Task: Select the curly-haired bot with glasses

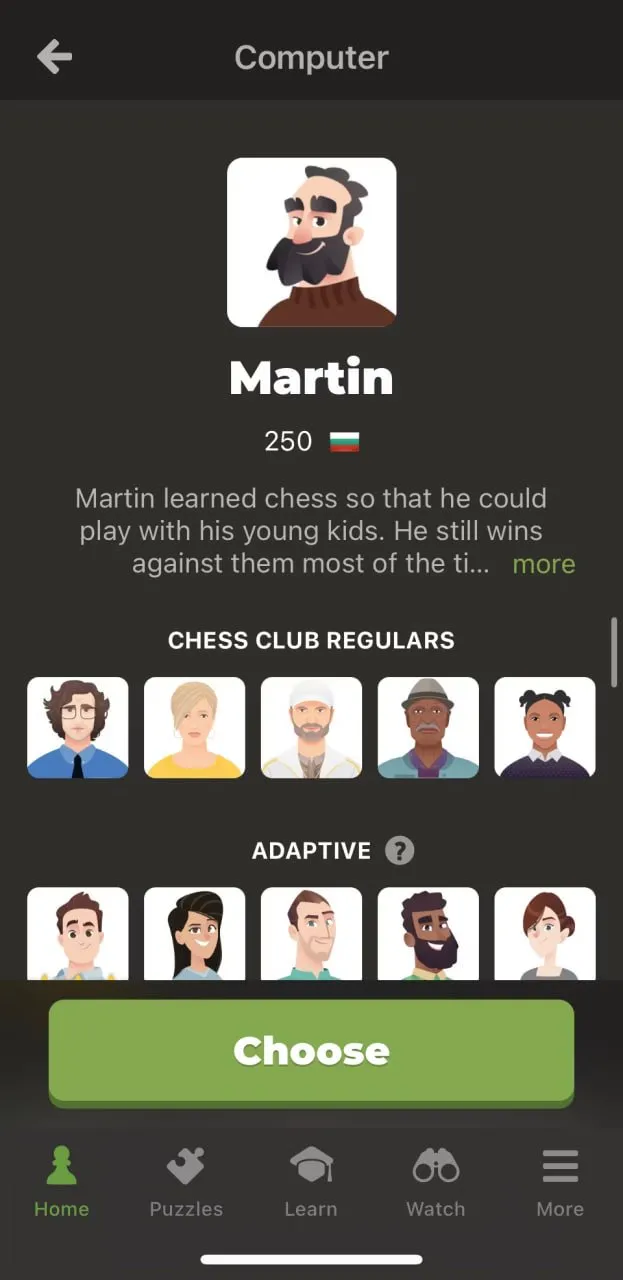Action: point(78,727)
